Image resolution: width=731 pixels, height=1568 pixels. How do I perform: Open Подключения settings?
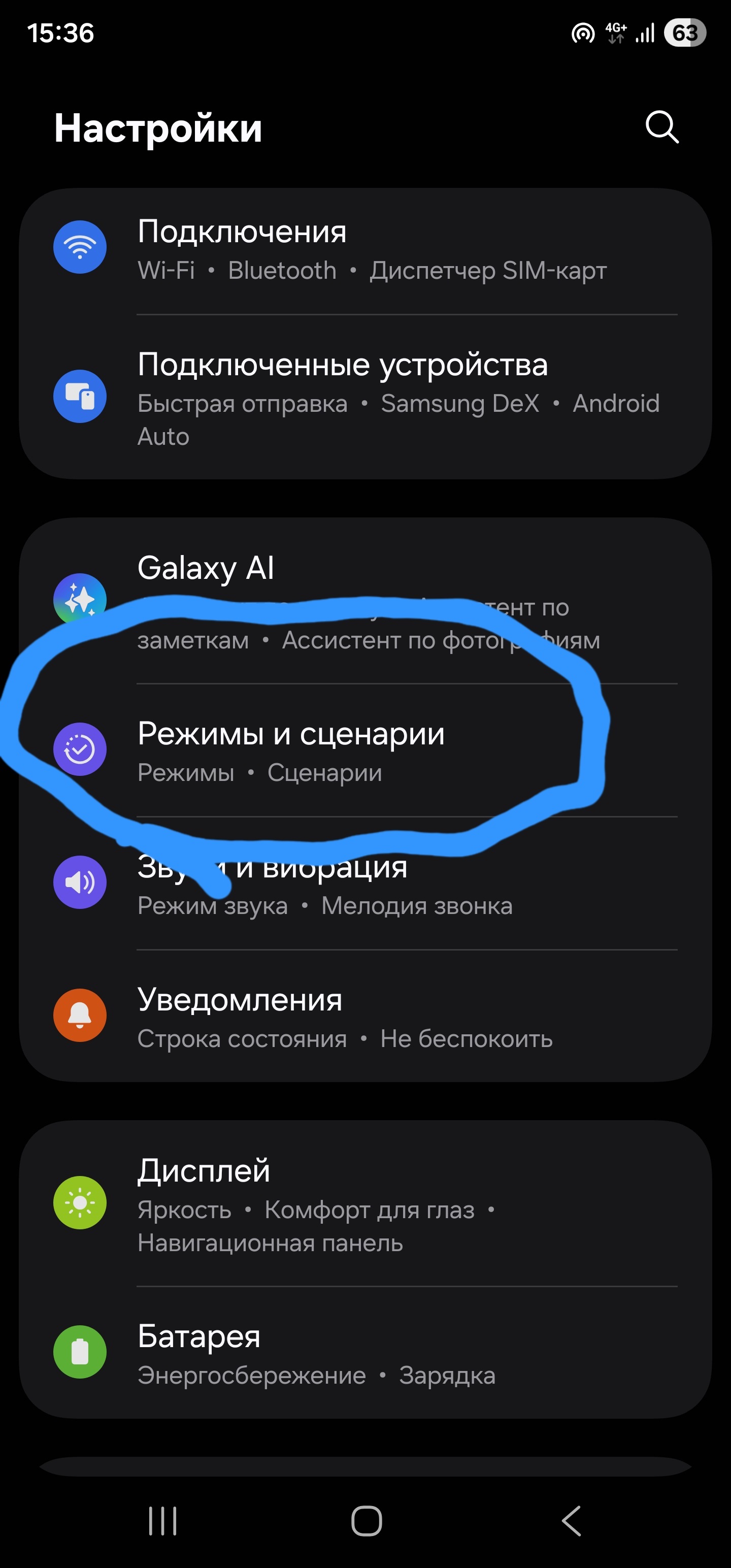365,249
